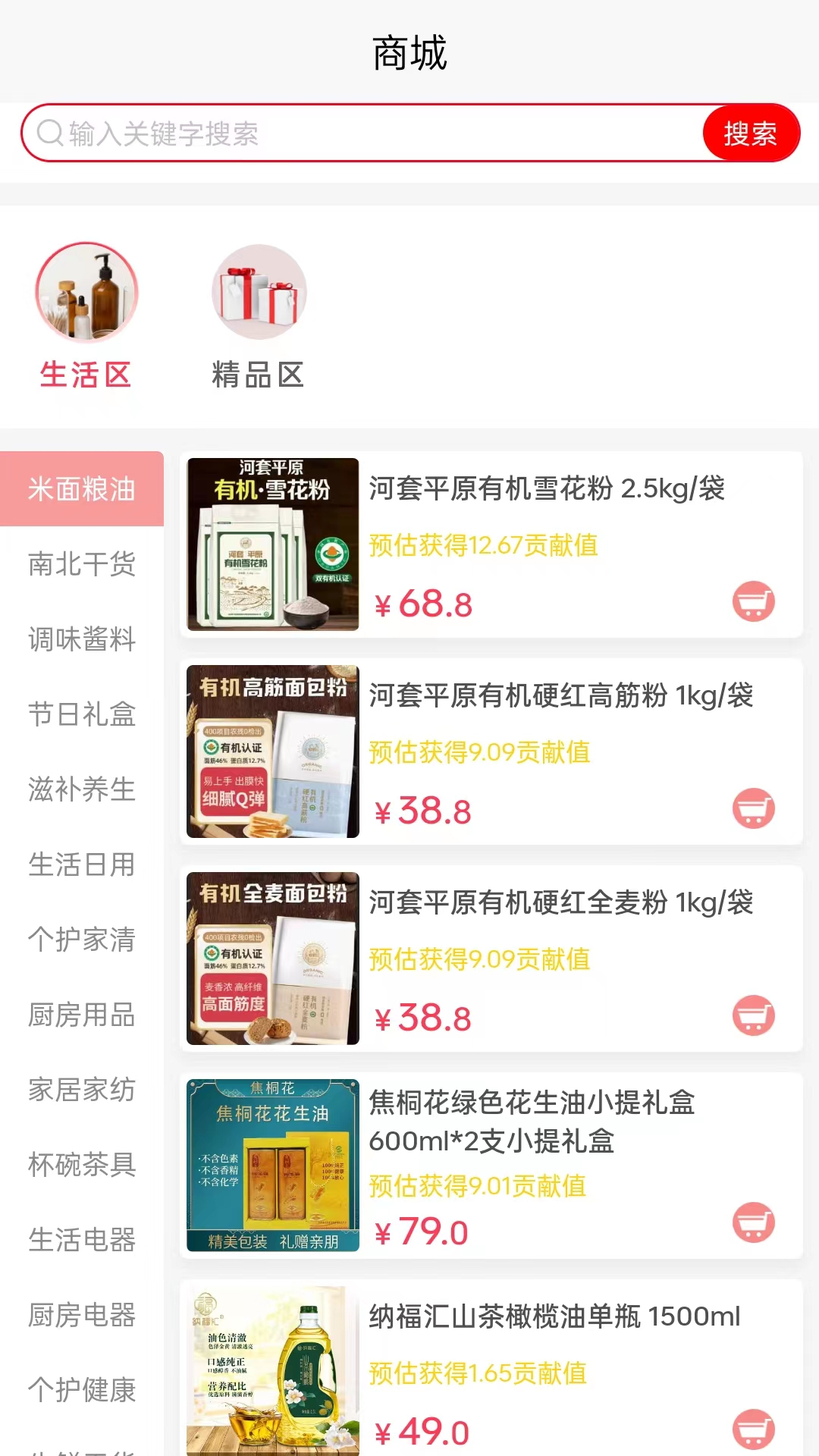This screenshot has width=819, height=1456.
Task: Open the 个护家清 category
Action: (x=82, y=940)
